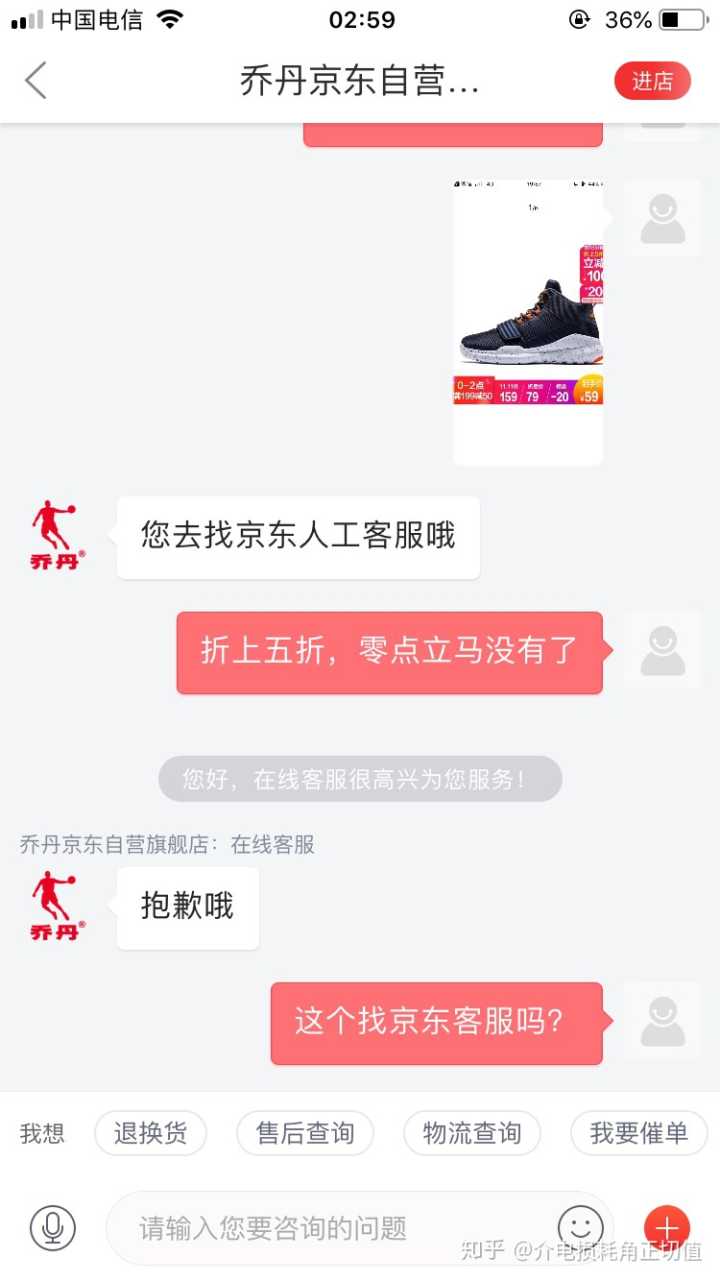The image size is (720, 1281).
Task: Select the 退换货 quick chip
Action: point(150,1133)
